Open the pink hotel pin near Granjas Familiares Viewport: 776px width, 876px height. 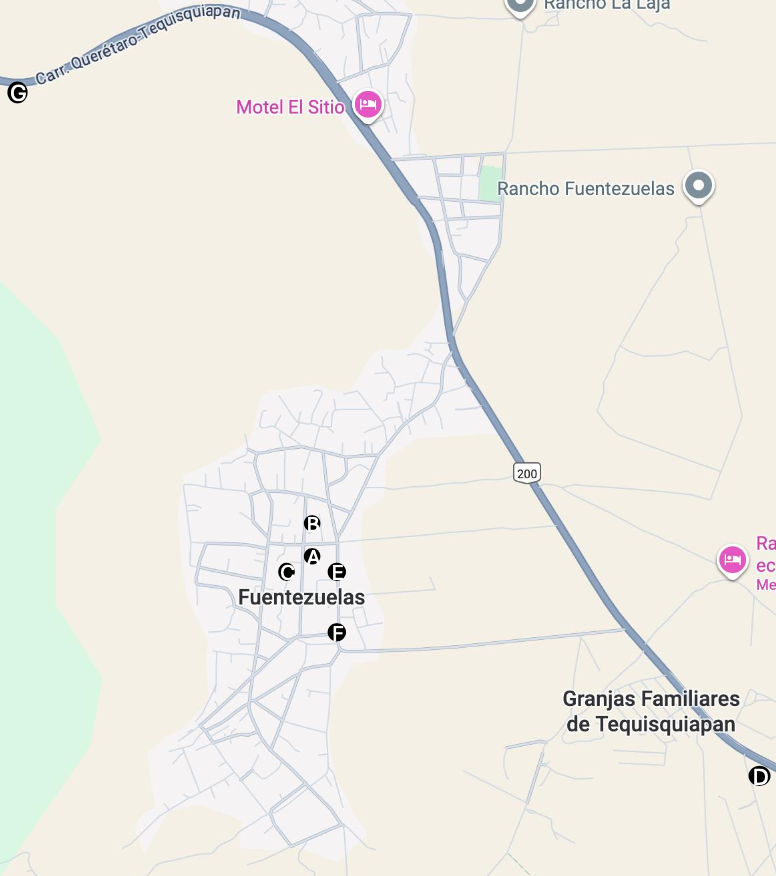[733, 559]
